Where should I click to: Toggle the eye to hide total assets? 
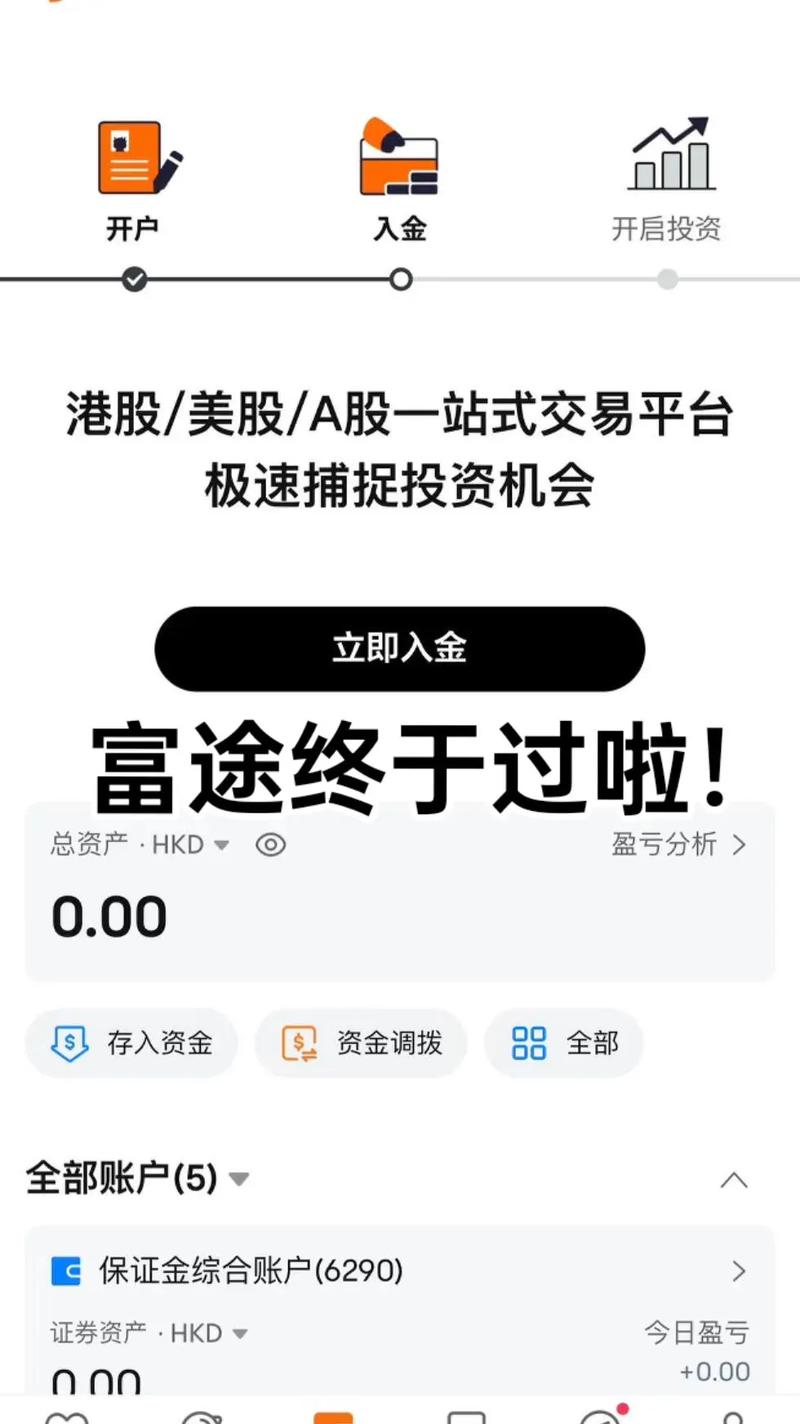click(268, 844)
